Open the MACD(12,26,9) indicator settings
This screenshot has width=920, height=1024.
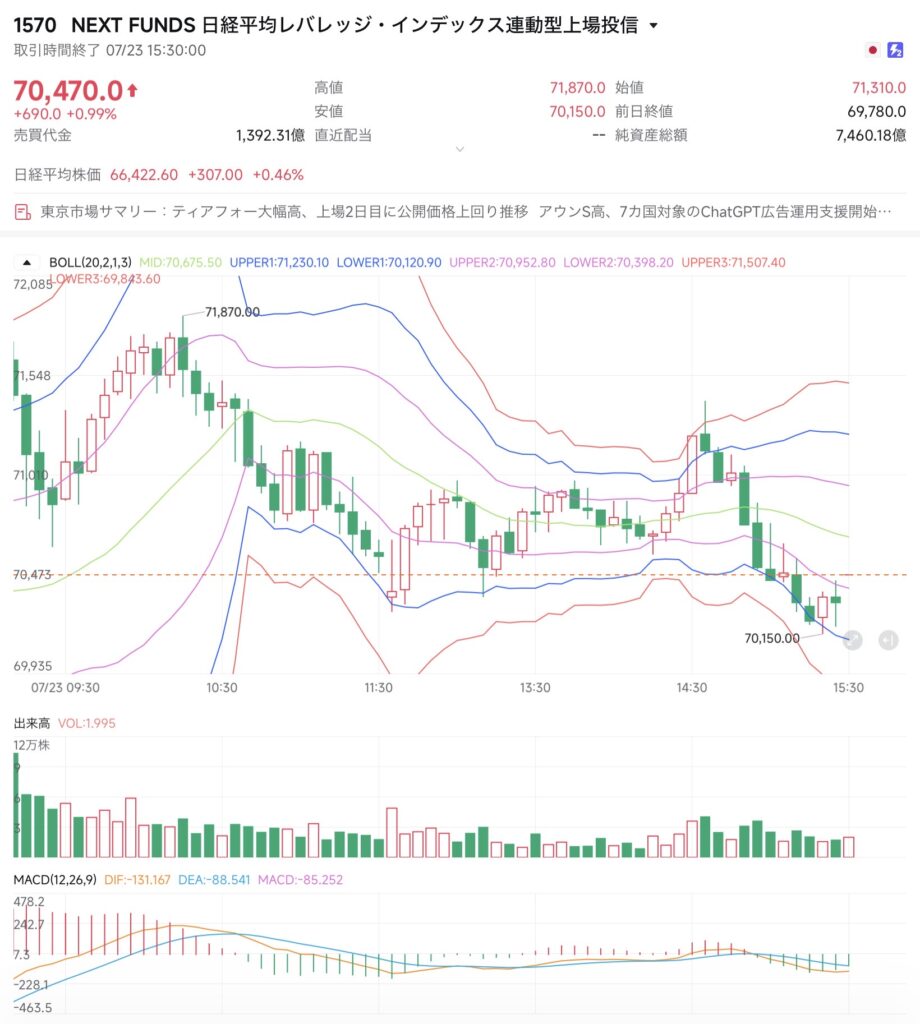55,880
